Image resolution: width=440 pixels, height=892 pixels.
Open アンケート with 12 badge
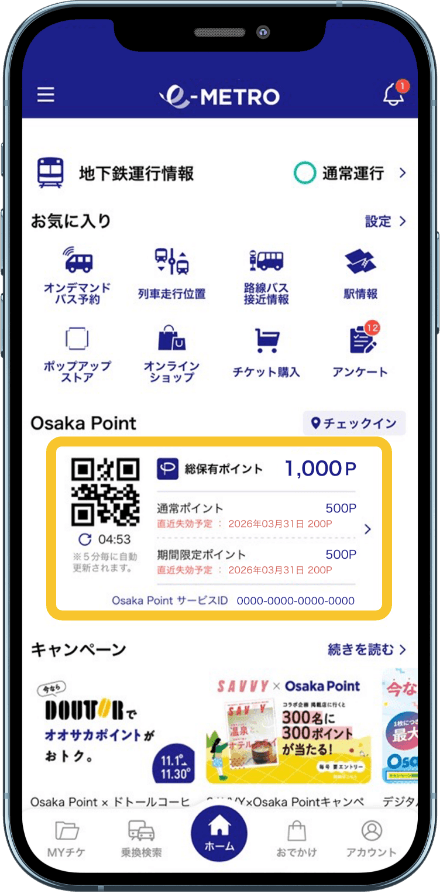click(x=361, y=352)
